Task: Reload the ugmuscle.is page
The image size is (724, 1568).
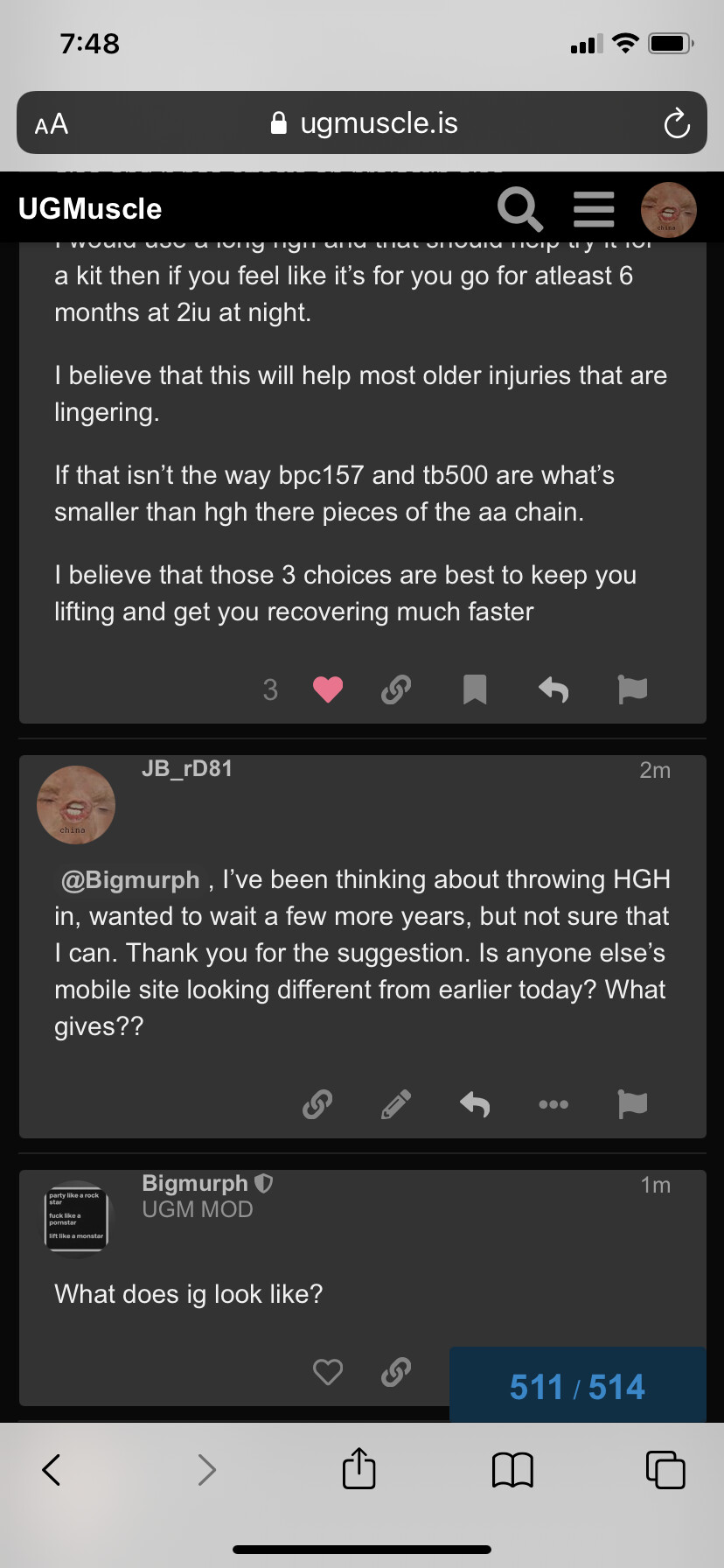Action: click(676, 122)
